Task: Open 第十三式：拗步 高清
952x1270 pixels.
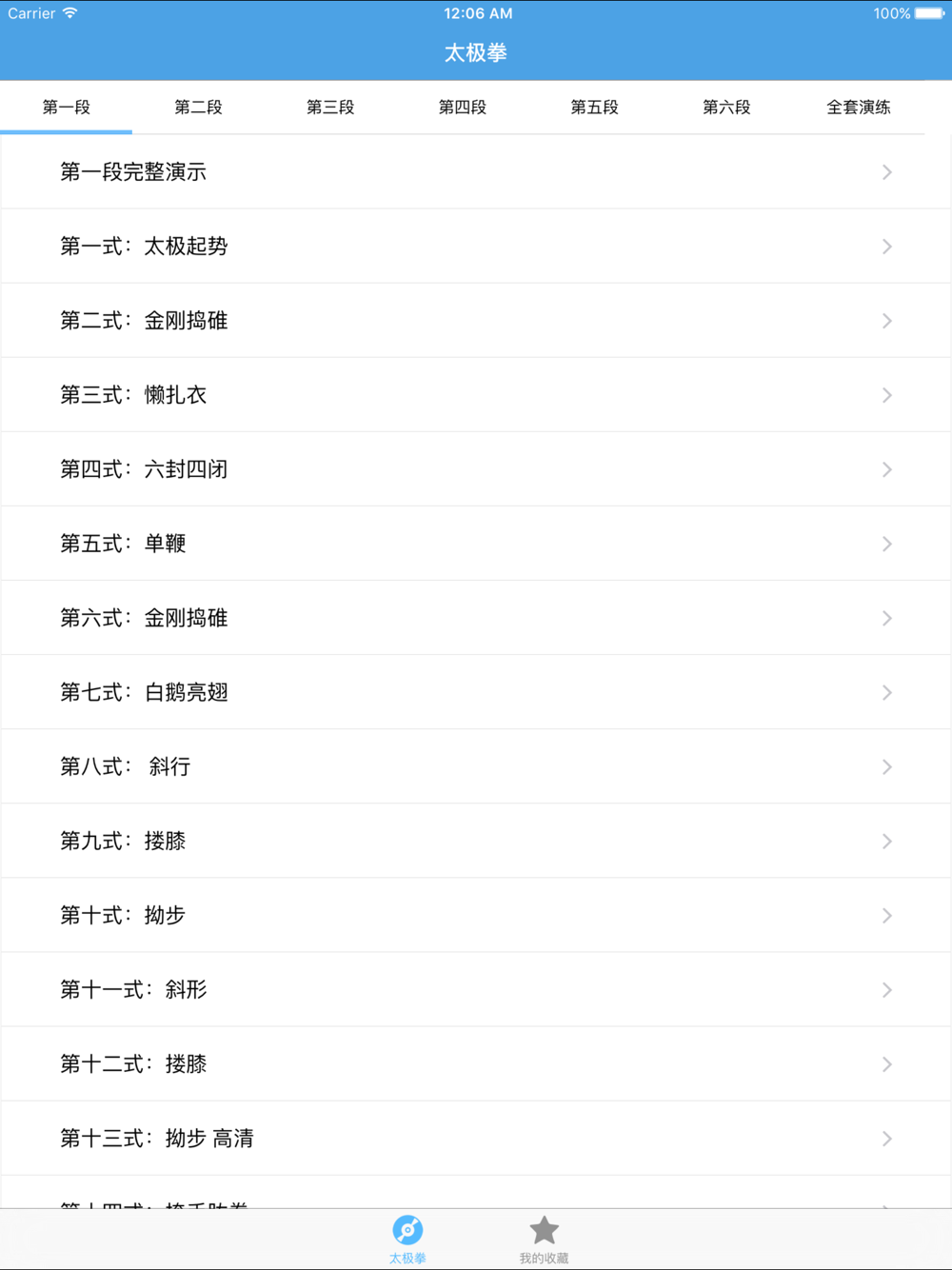Action: coord(476,1139)
